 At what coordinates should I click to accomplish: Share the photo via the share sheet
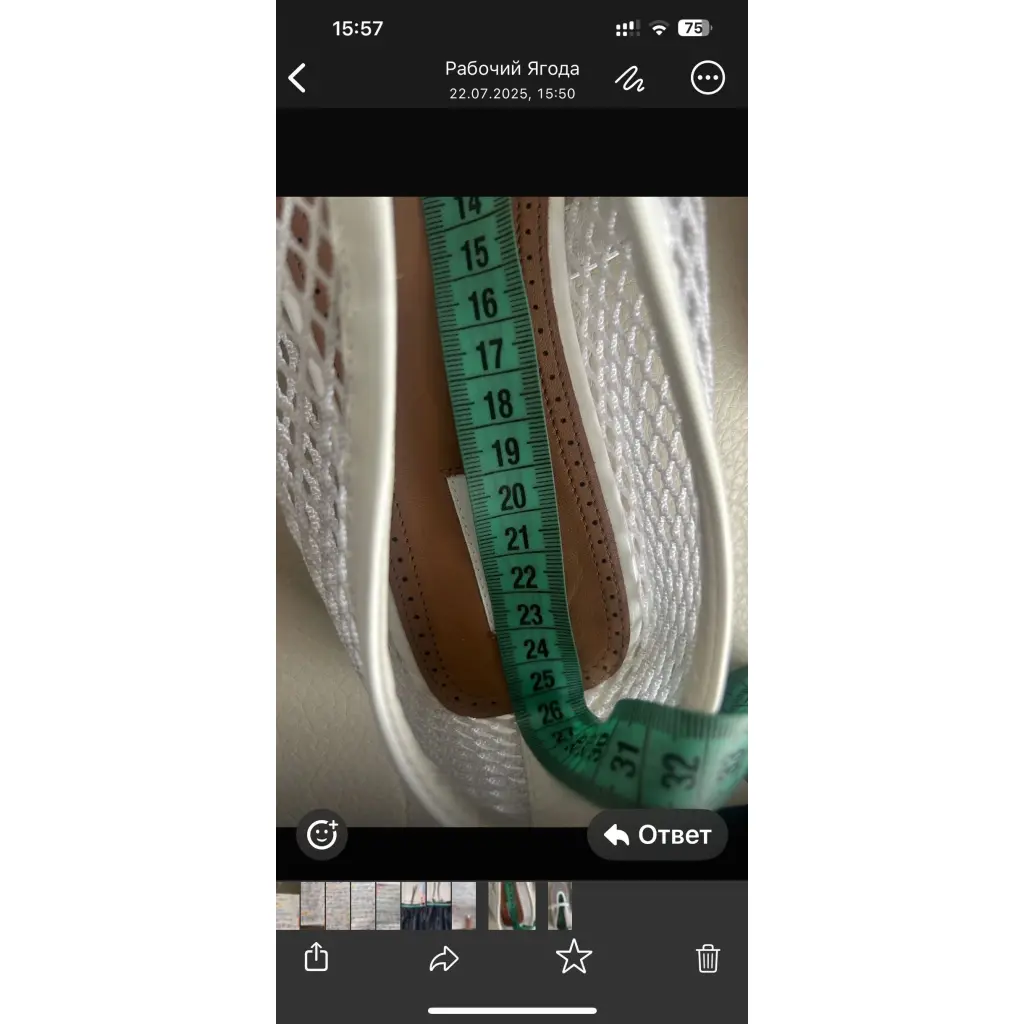pyautogui.click(x=316, y=958)
